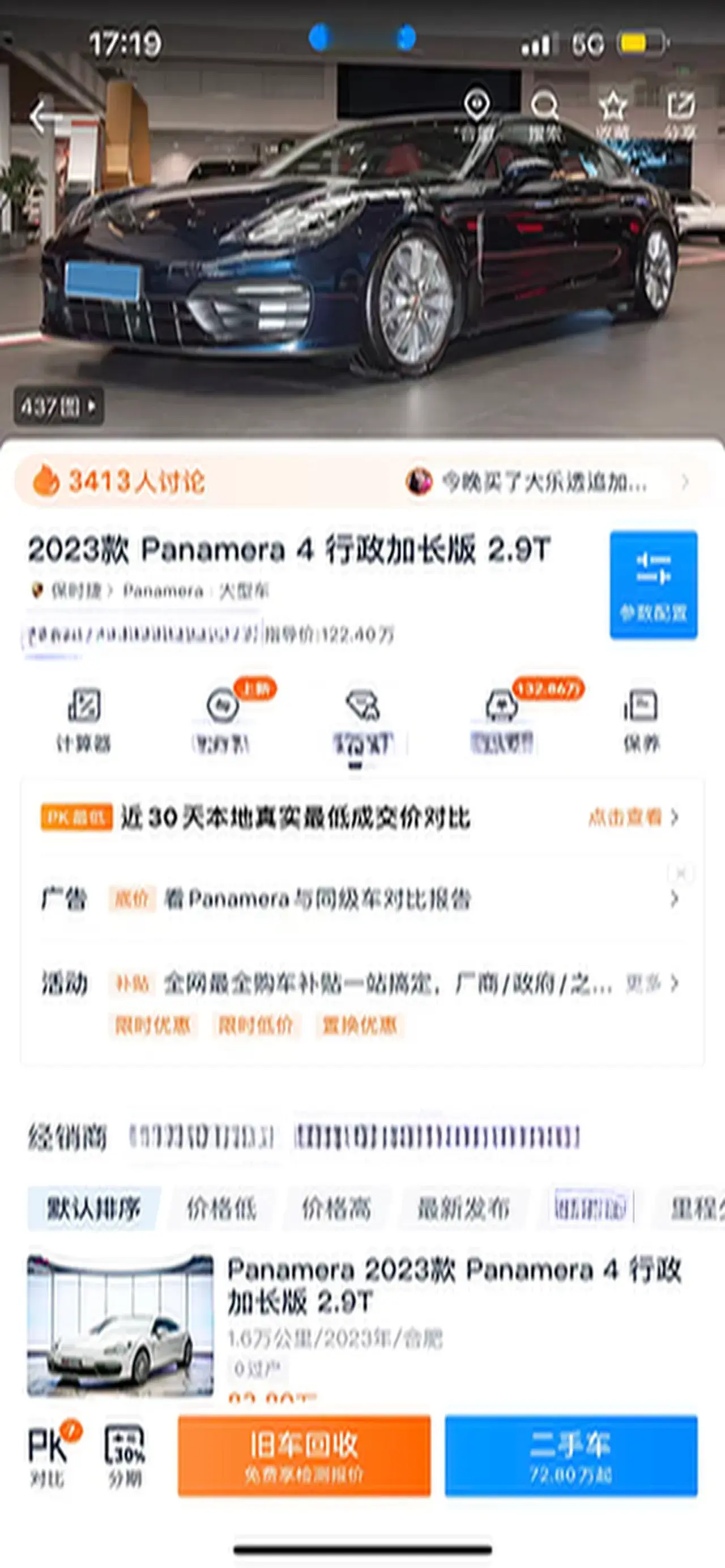
Task: Favorite this car with the star icon
Action: coord(612,113)
